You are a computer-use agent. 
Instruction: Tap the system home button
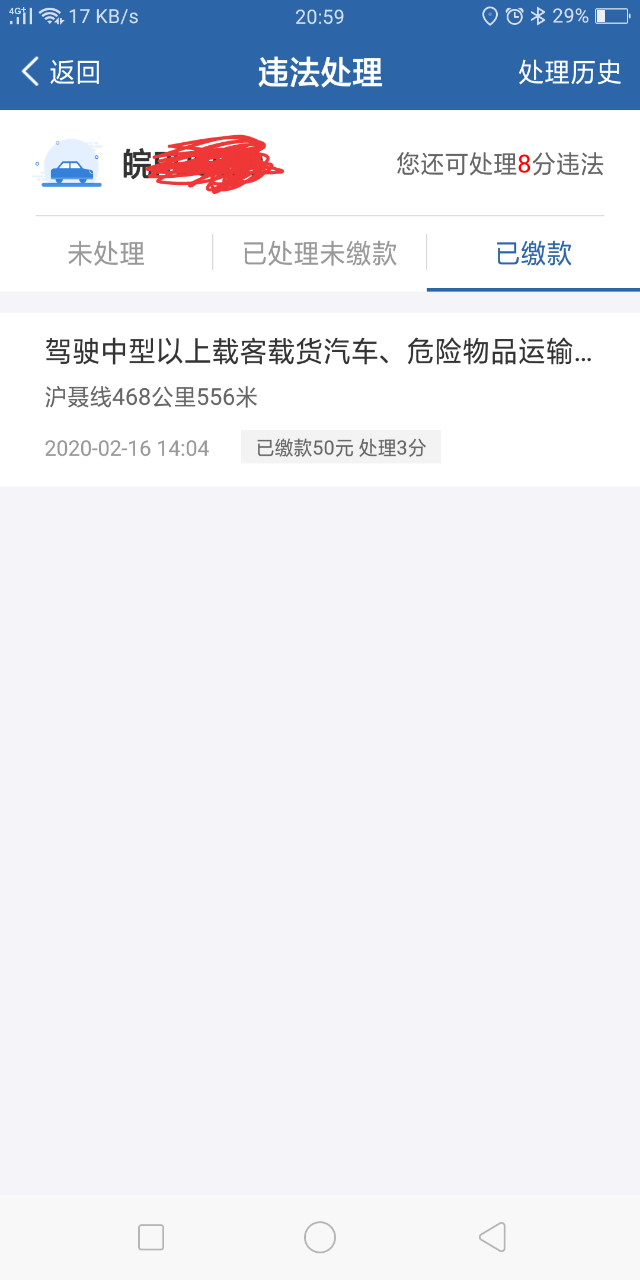(320, 1237)
